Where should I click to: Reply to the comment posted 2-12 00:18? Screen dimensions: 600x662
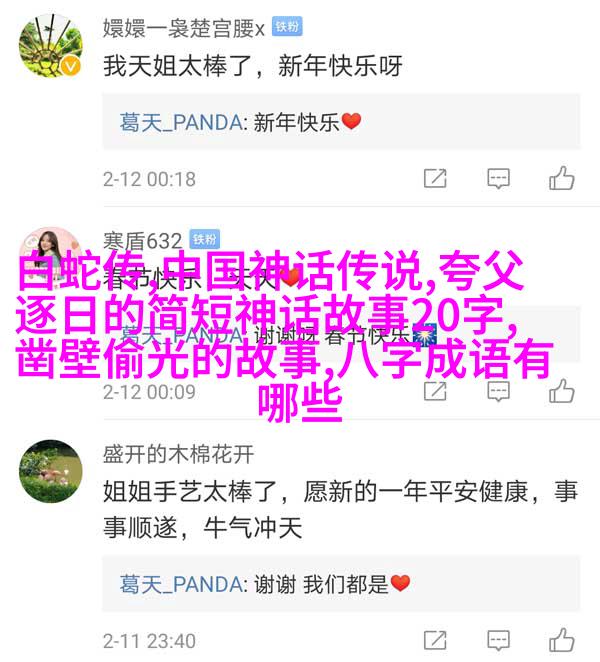[498, 179]
